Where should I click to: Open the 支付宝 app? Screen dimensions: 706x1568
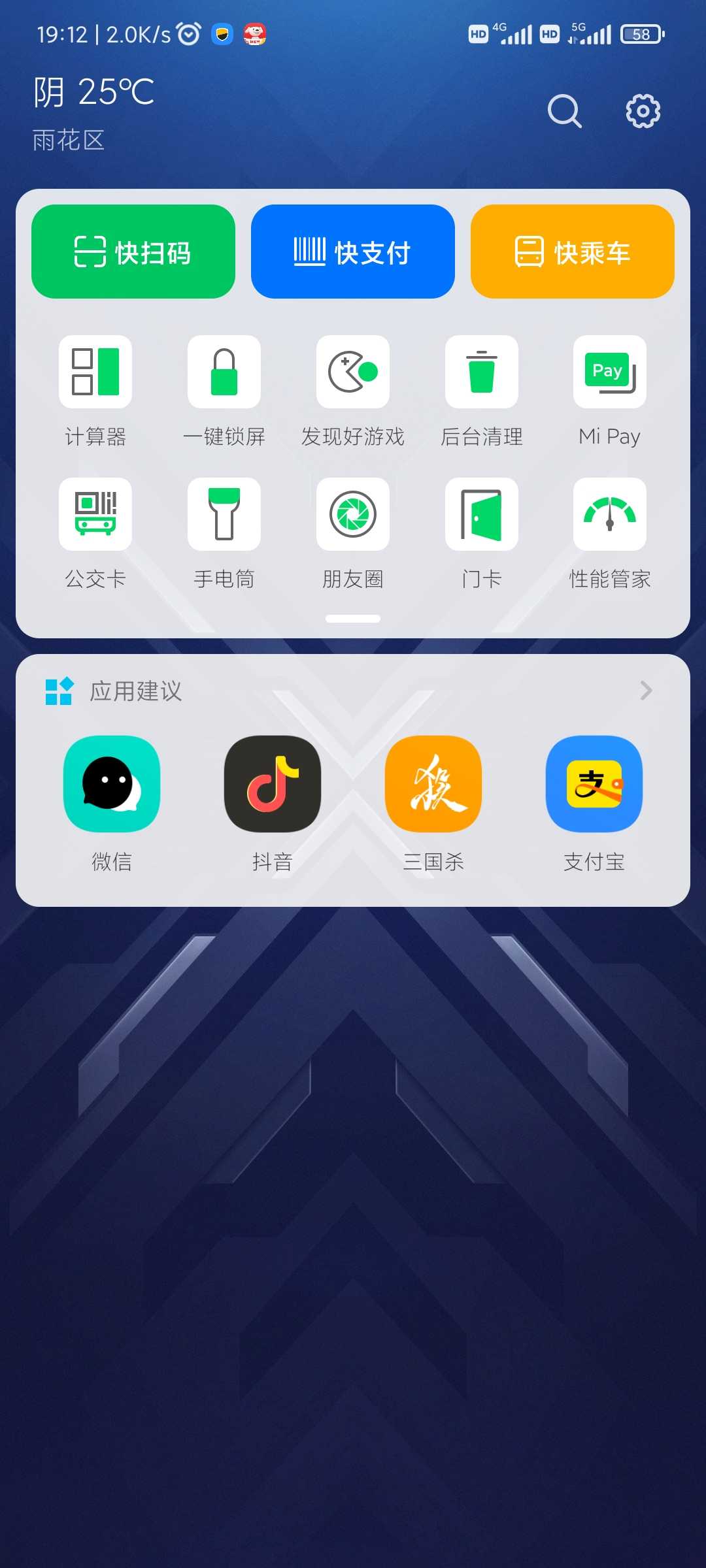tap(594, 784)
